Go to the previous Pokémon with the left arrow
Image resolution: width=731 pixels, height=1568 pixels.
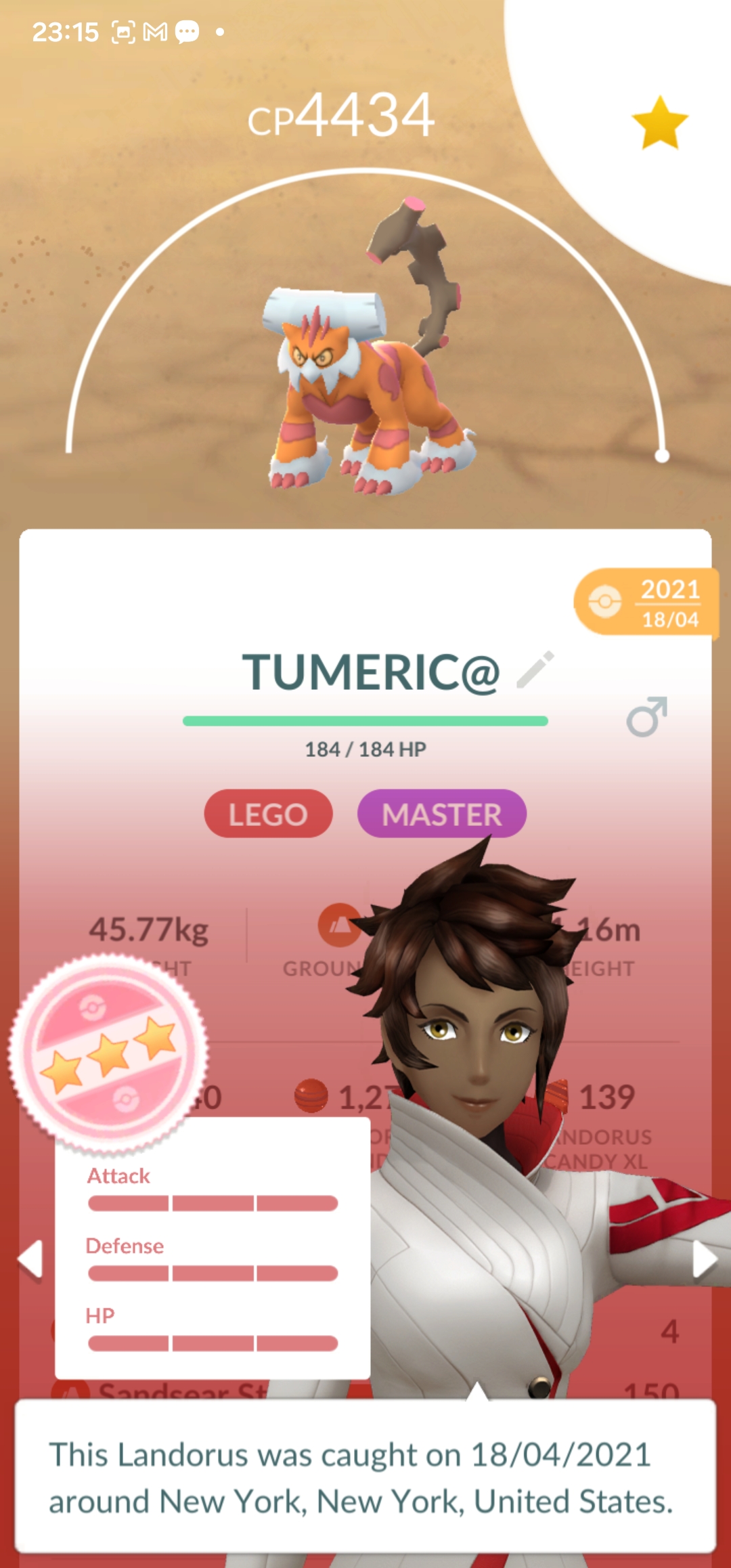coord(31,1259)
